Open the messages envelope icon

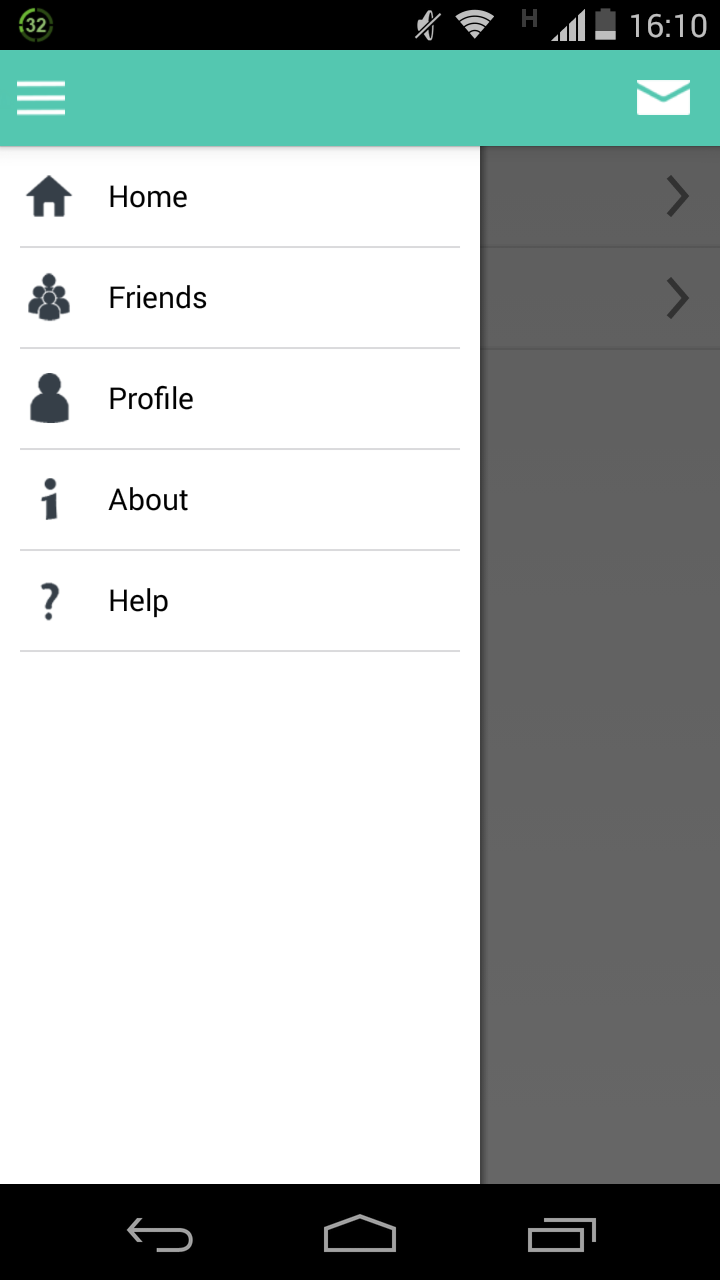tap(663, 98)
